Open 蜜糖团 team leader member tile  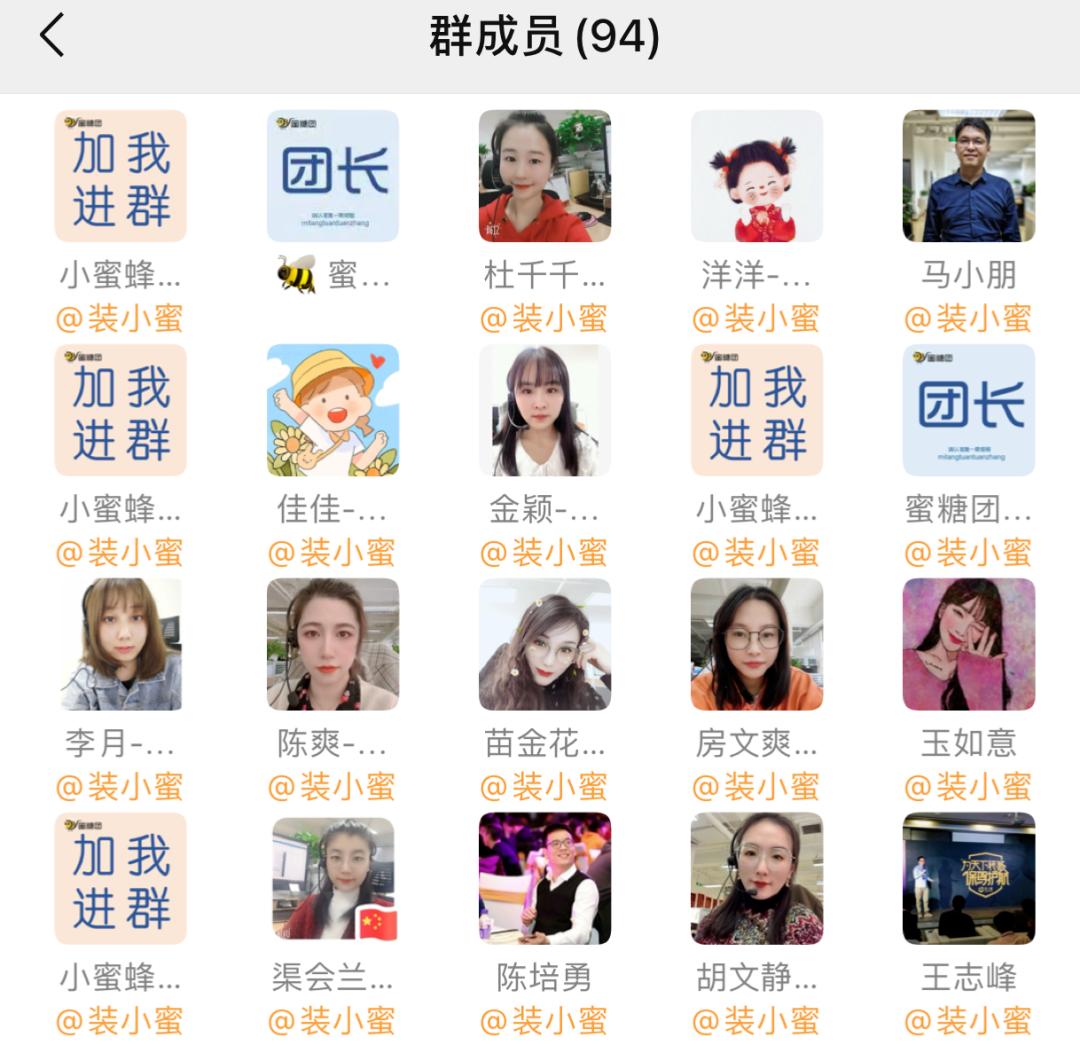968,410
